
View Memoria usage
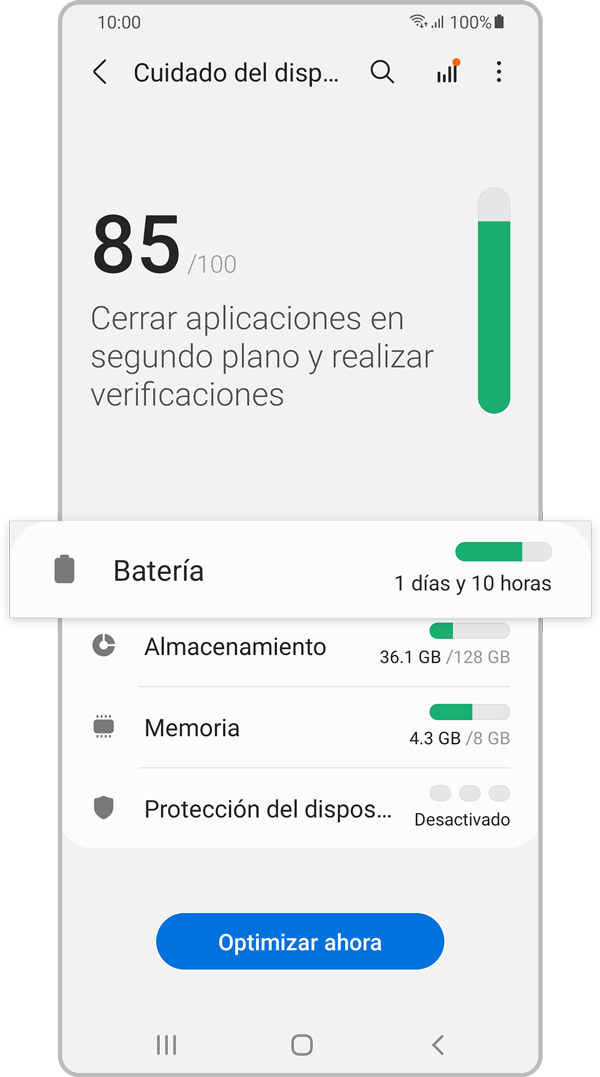(300, 727)
